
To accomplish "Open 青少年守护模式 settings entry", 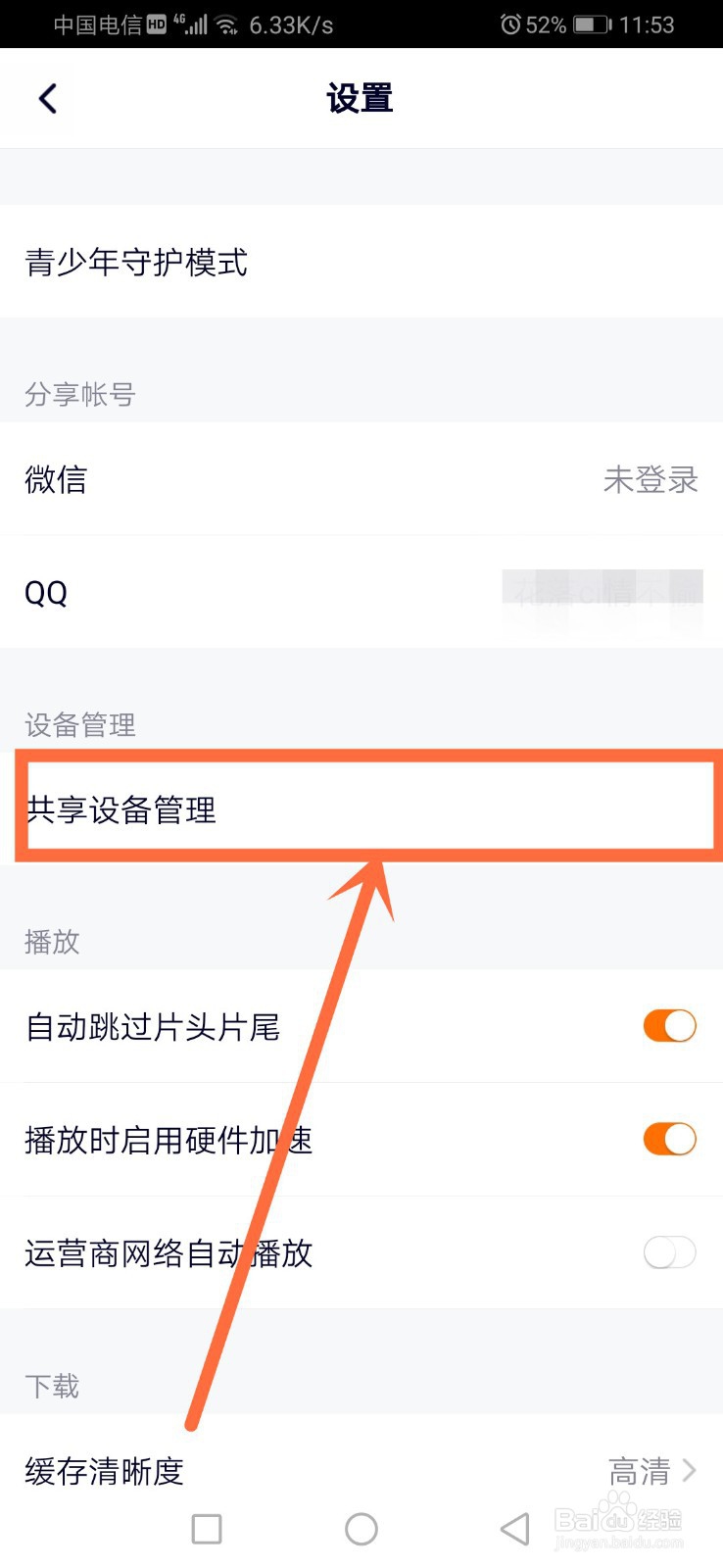I will coord(361,264).
